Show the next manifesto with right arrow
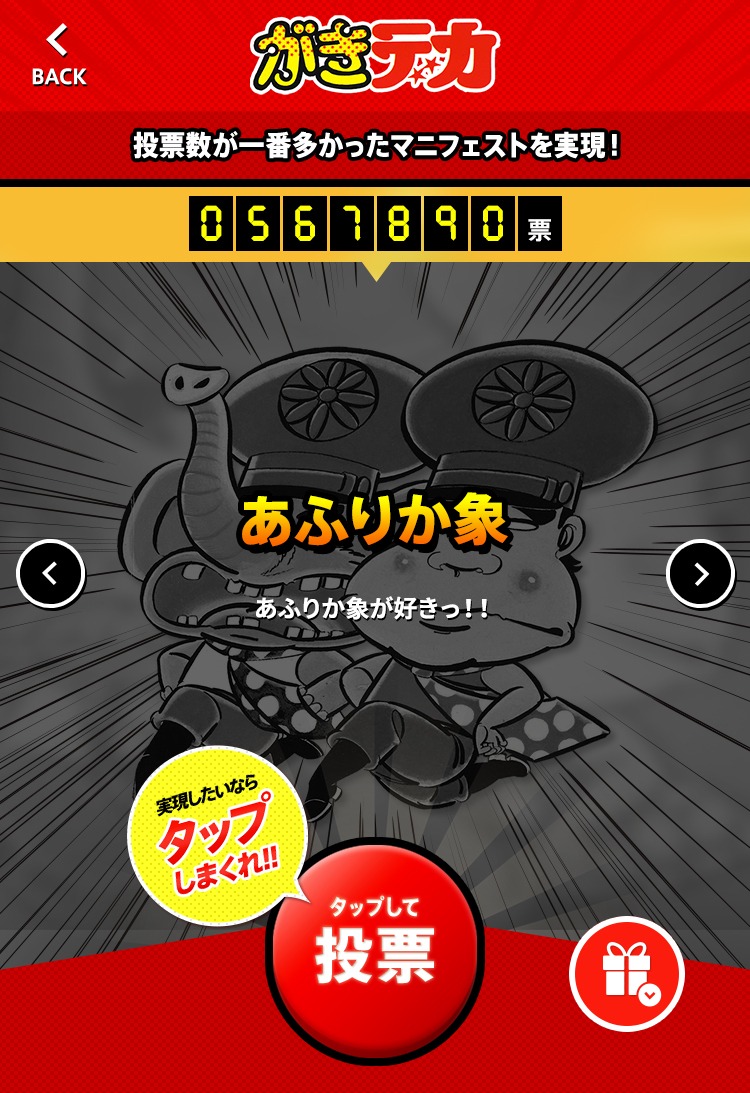The height and width of the screenshot is (1093, 750). pyautogui.click(x=700, y=573)
